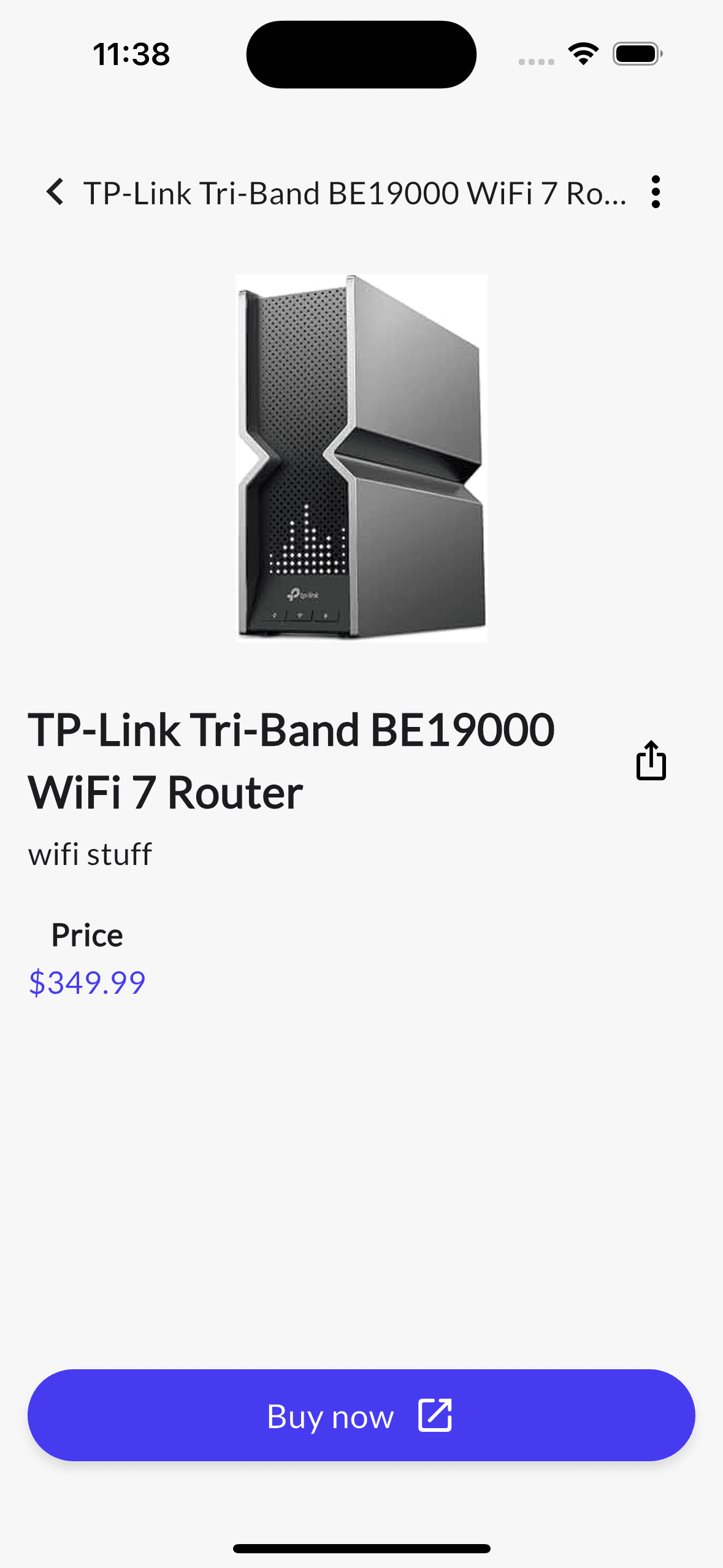Tap the WiFi status icon
This screenshot has height=1568, width=723.
[583, 54]
